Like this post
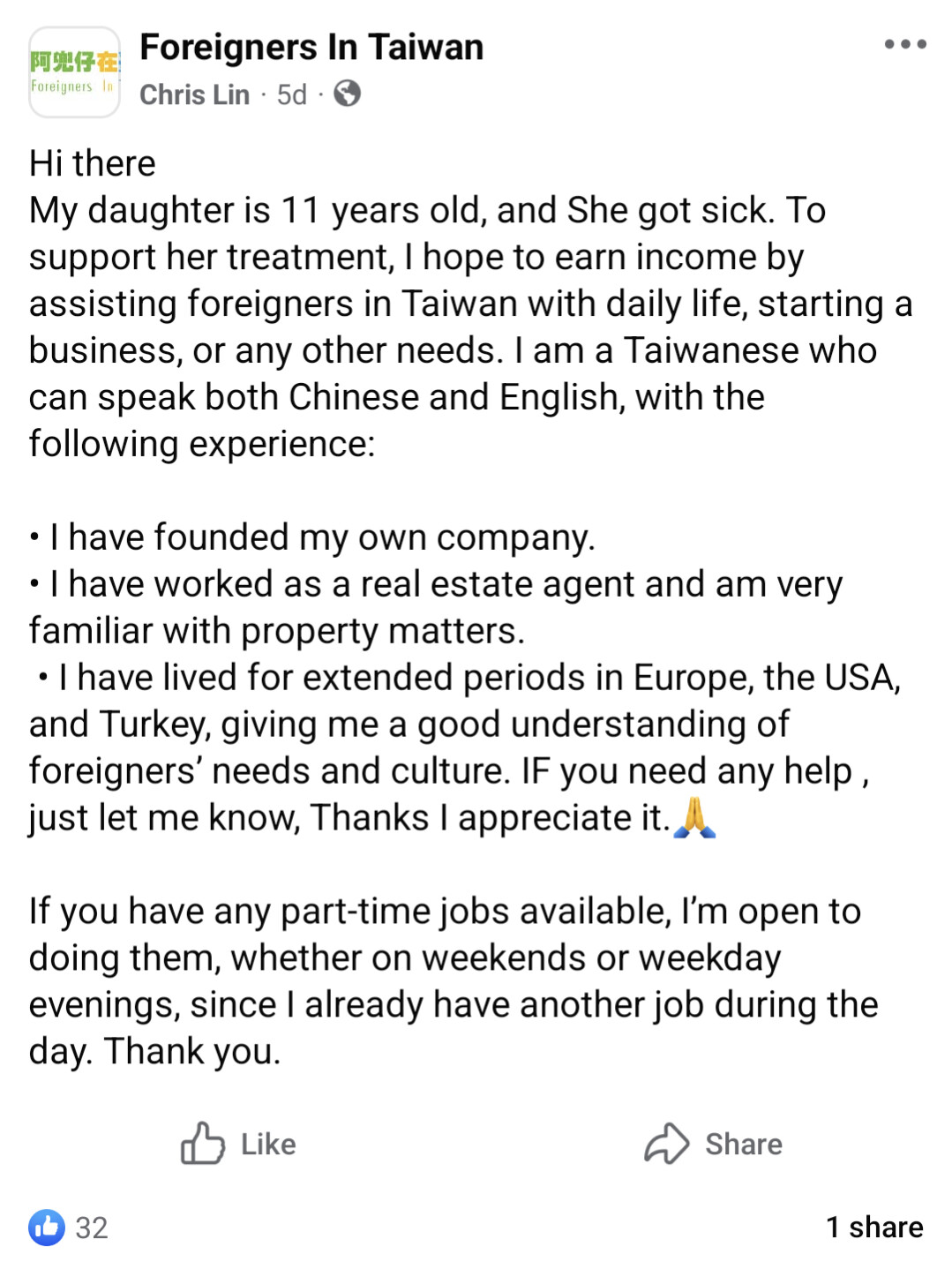952x1284 pixels. tap(238, 1144)
